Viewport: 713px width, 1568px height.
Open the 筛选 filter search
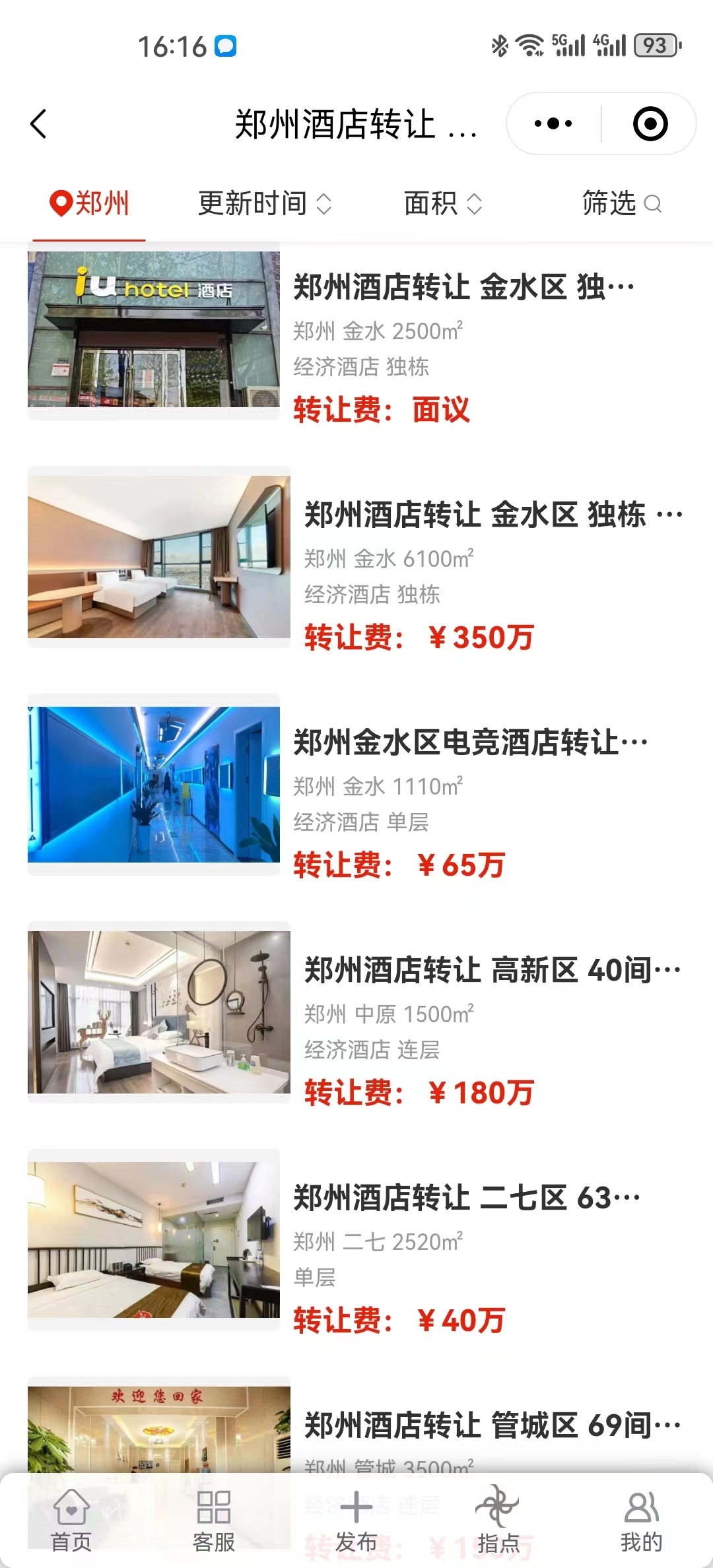point(621,203)
